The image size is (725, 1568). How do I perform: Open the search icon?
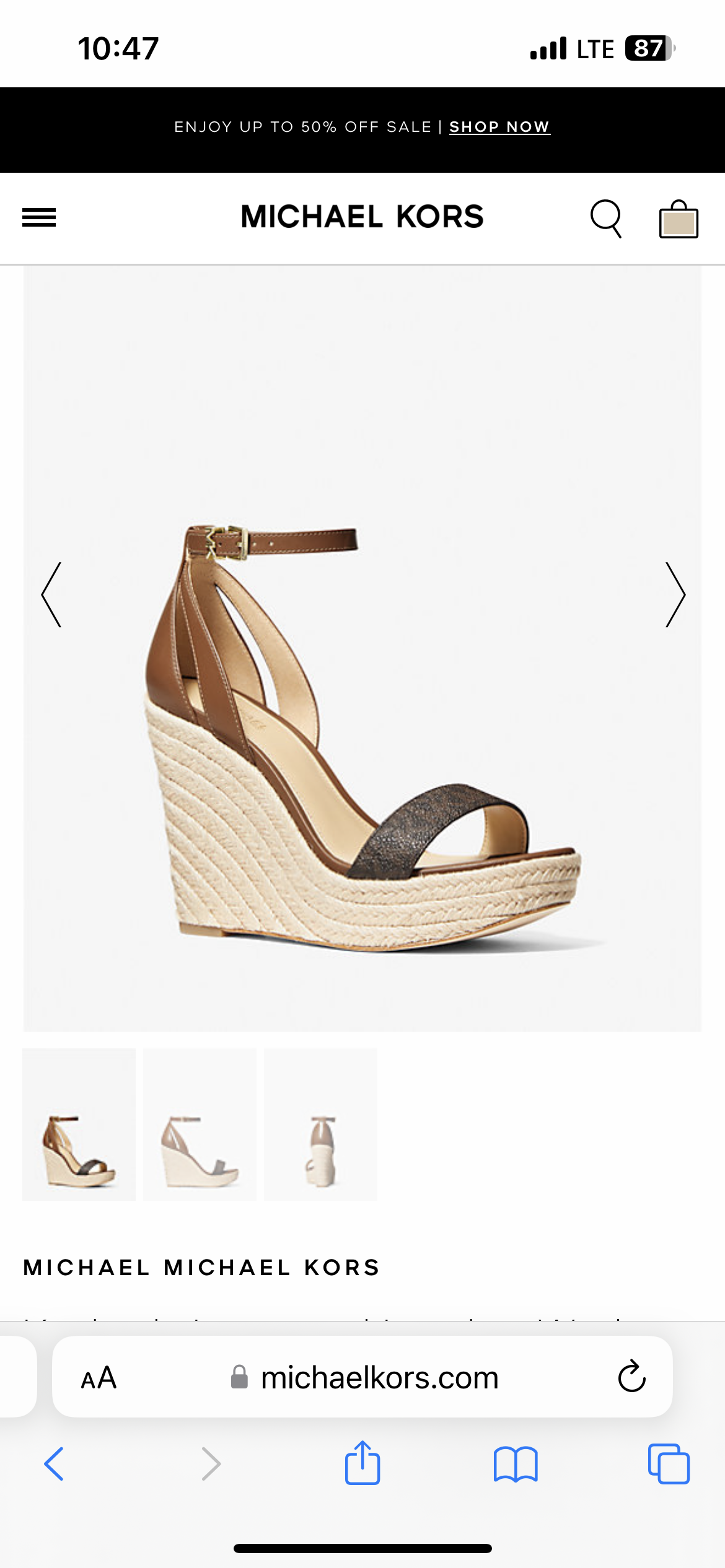tap(605, 219)
